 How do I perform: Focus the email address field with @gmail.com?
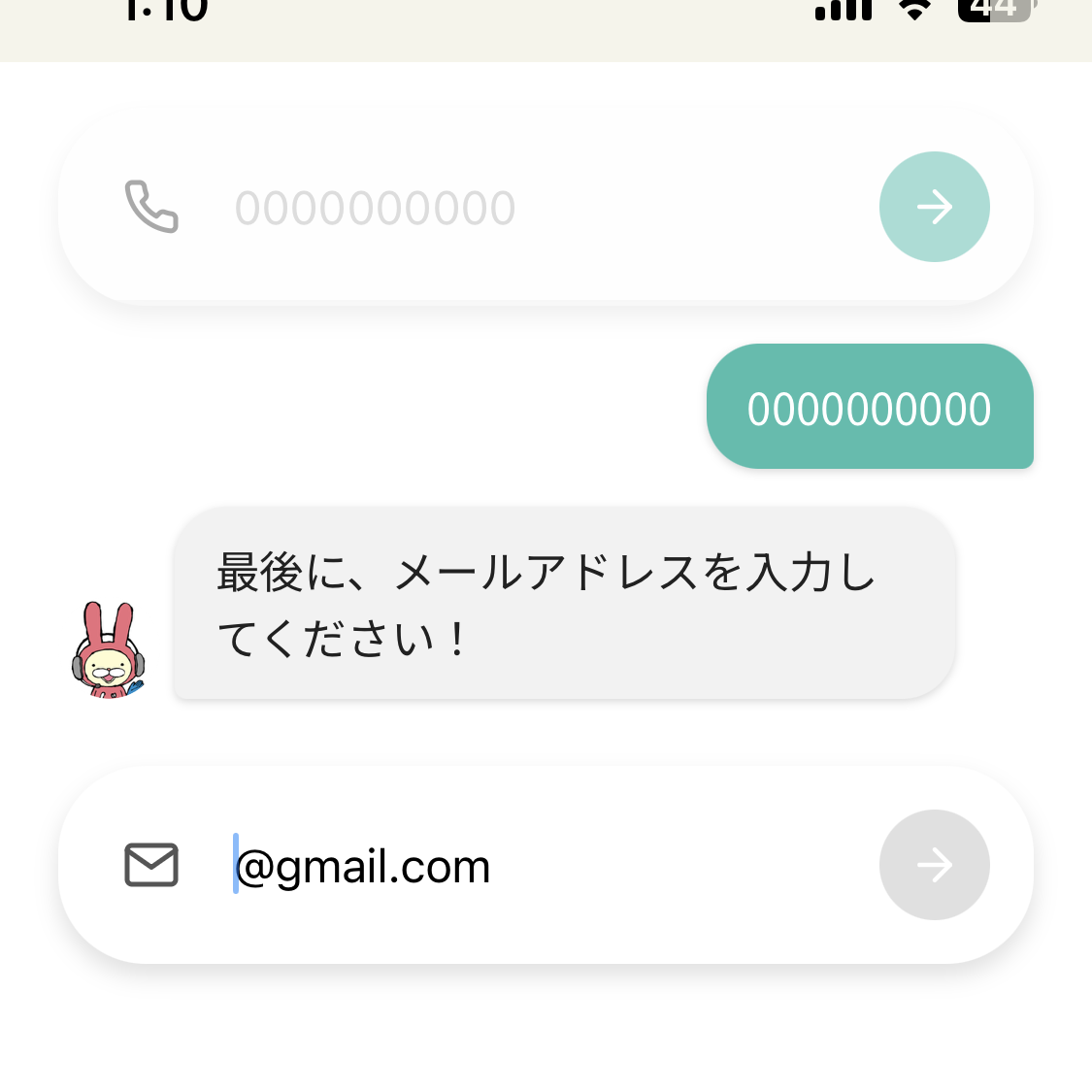[x=524, y=866]
